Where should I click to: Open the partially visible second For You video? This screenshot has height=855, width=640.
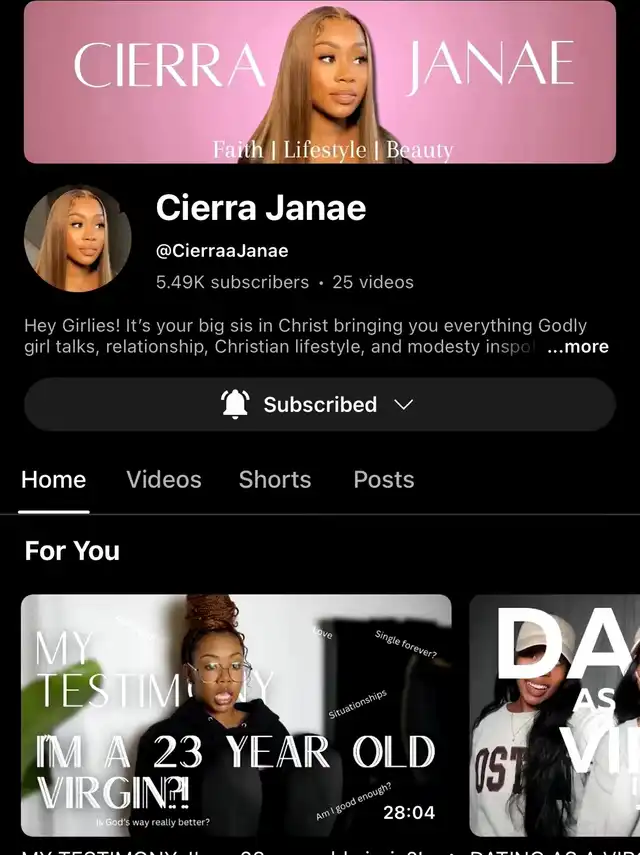pyautogui.click(x=555, y=715)
